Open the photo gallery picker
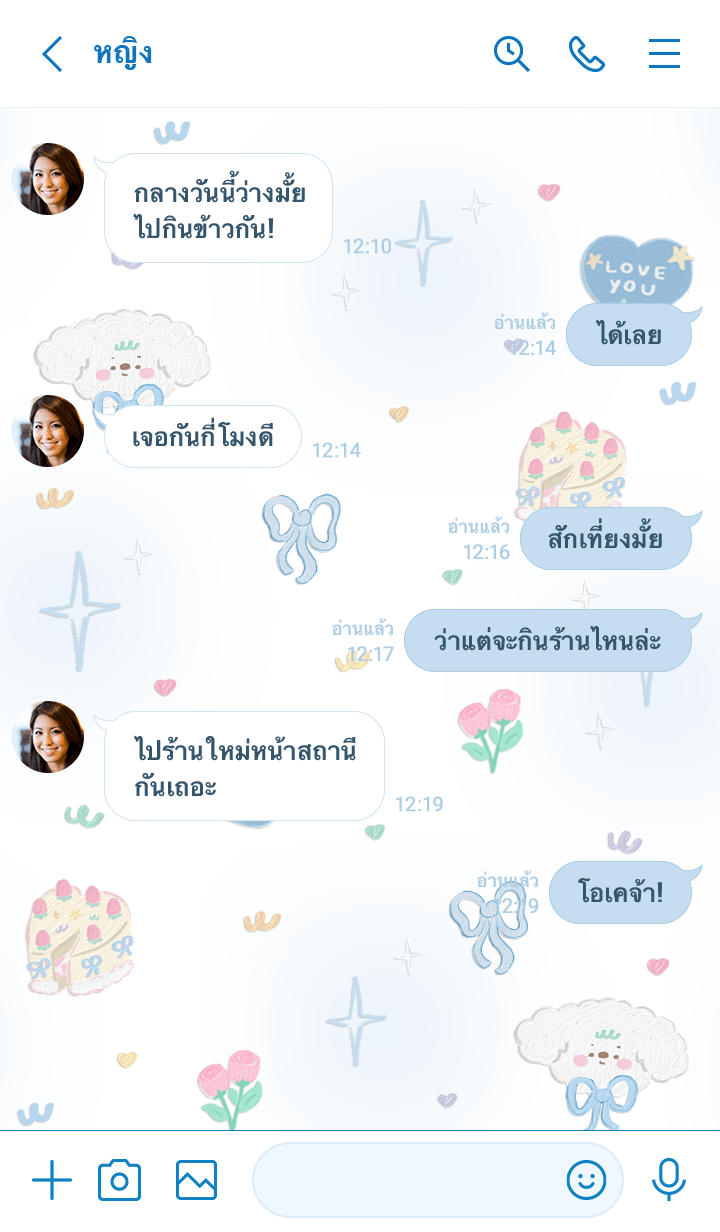 (196, 1181)
